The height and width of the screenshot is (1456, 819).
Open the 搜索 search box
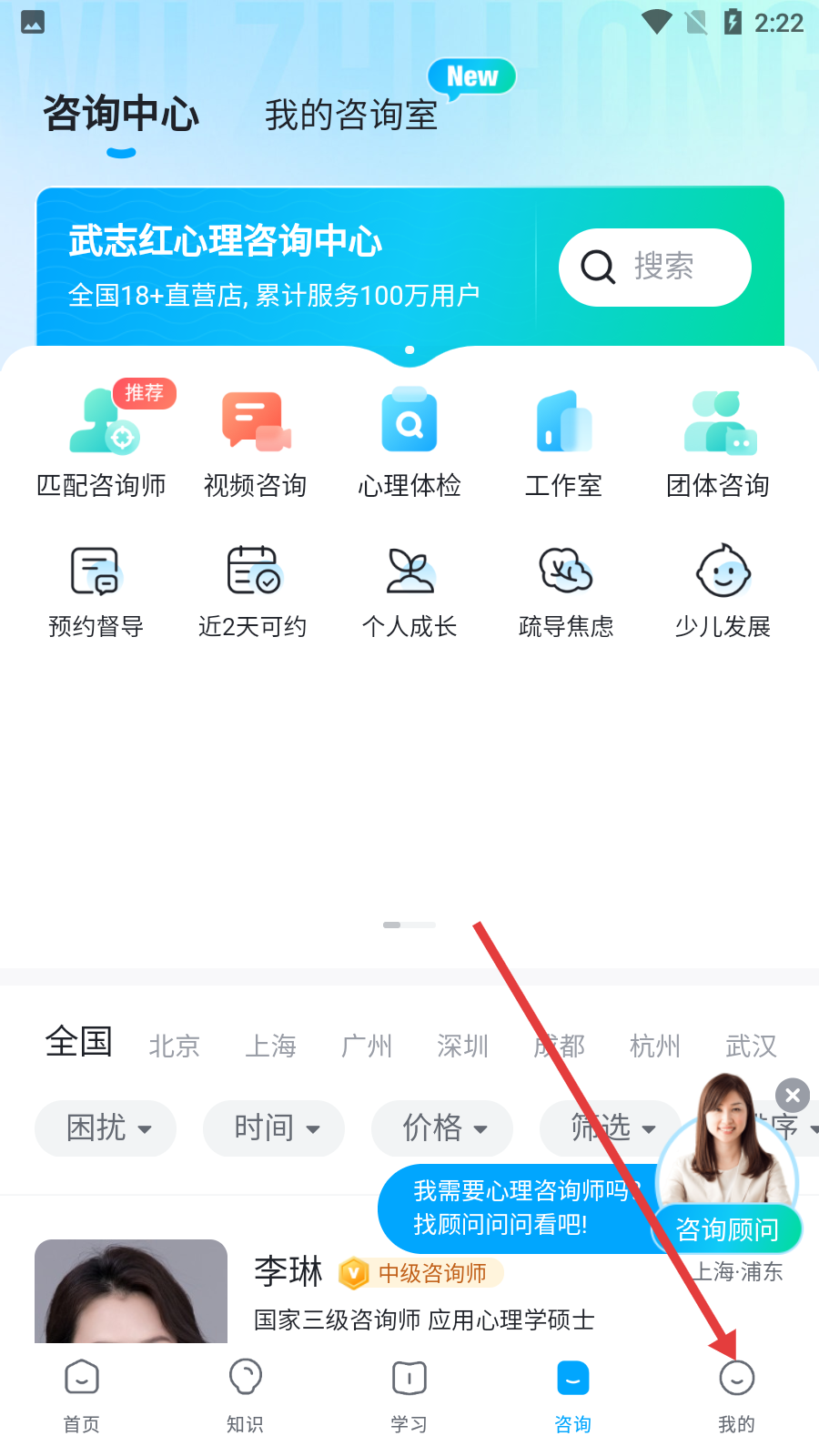point(654,268)
